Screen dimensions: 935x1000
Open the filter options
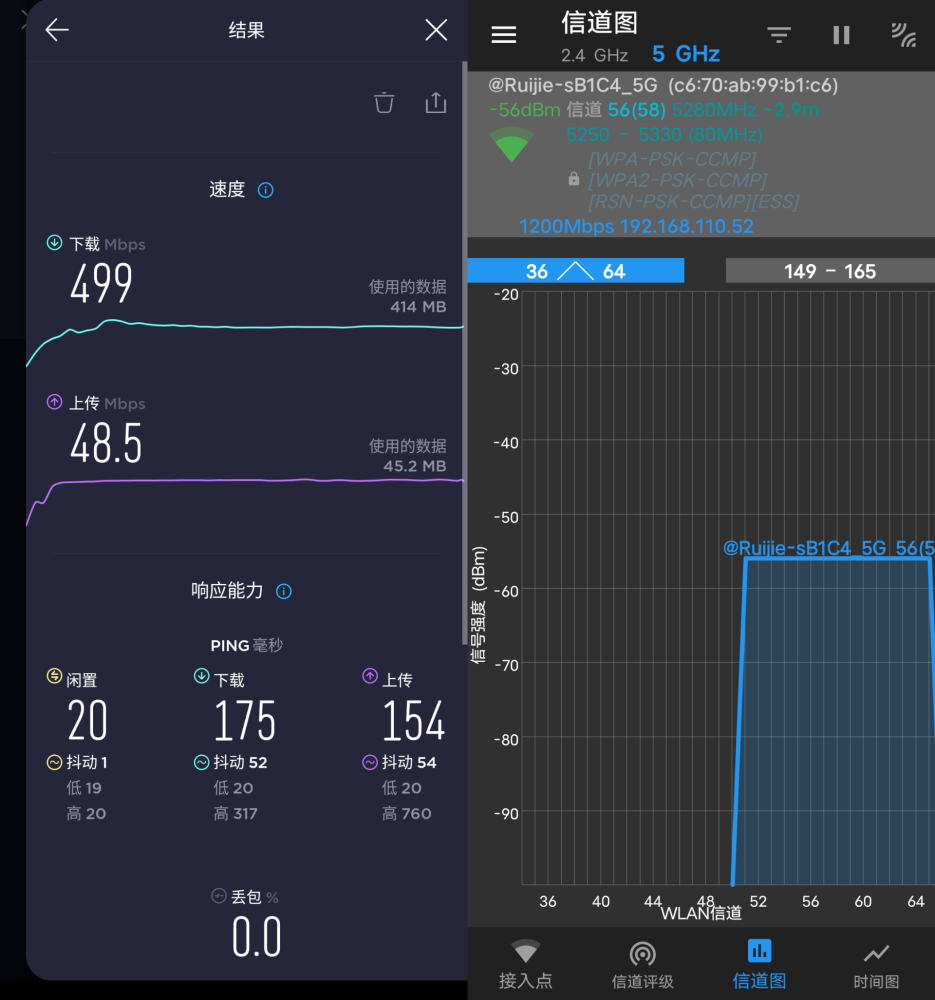(x=779, y=35)
